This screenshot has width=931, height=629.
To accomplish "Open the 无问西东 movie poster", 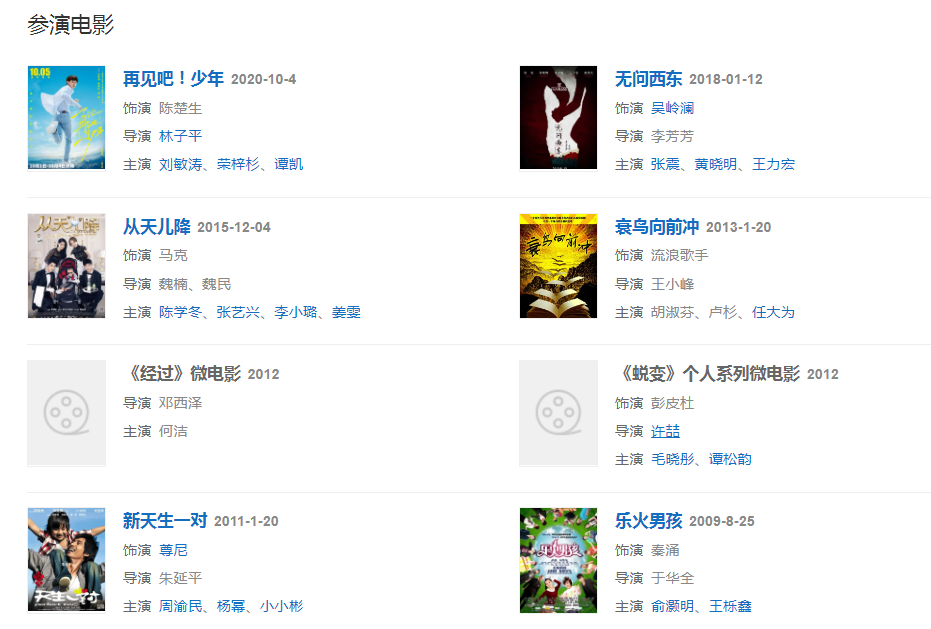I will [x=558, y=118].
